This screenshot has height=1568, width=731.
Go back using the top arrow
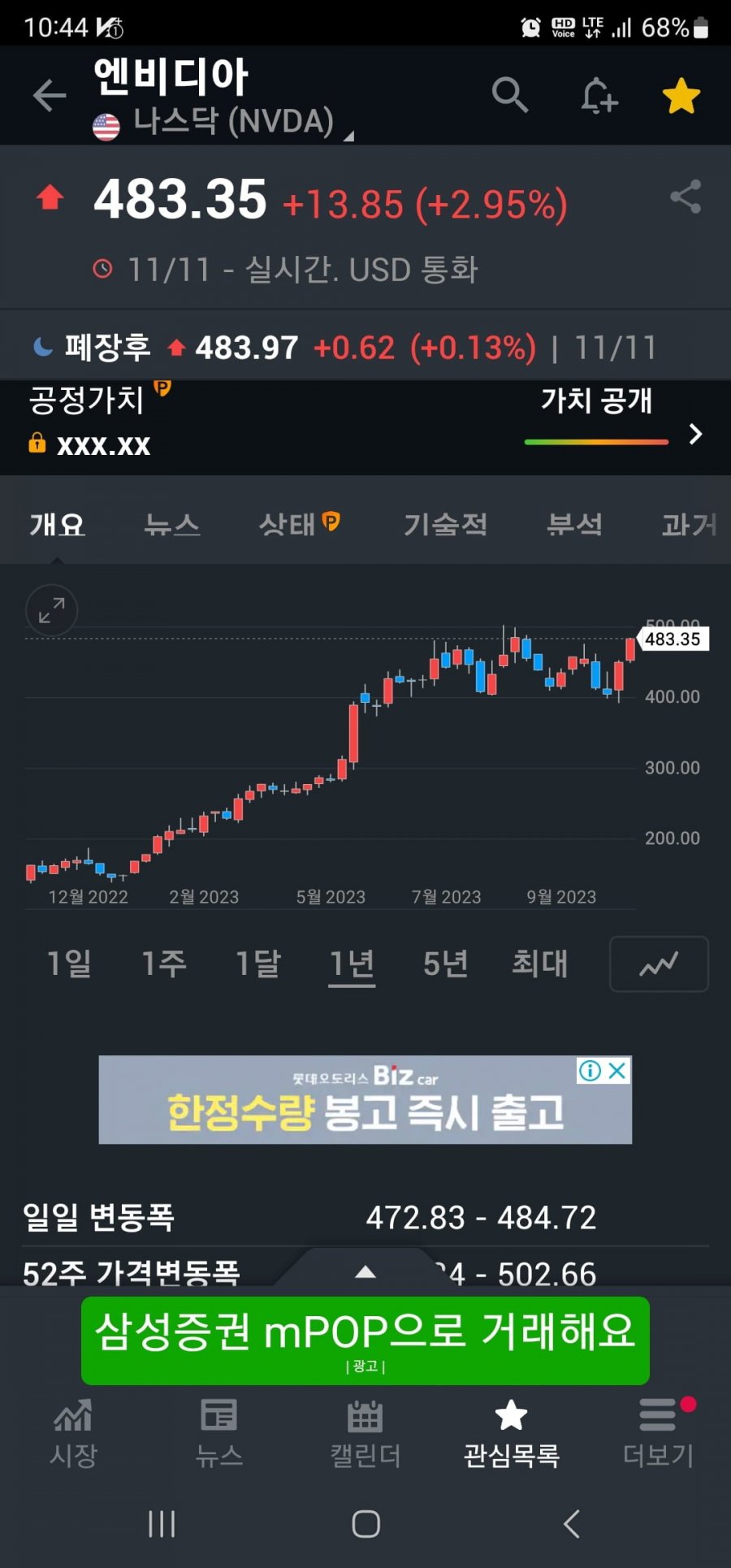49,96
